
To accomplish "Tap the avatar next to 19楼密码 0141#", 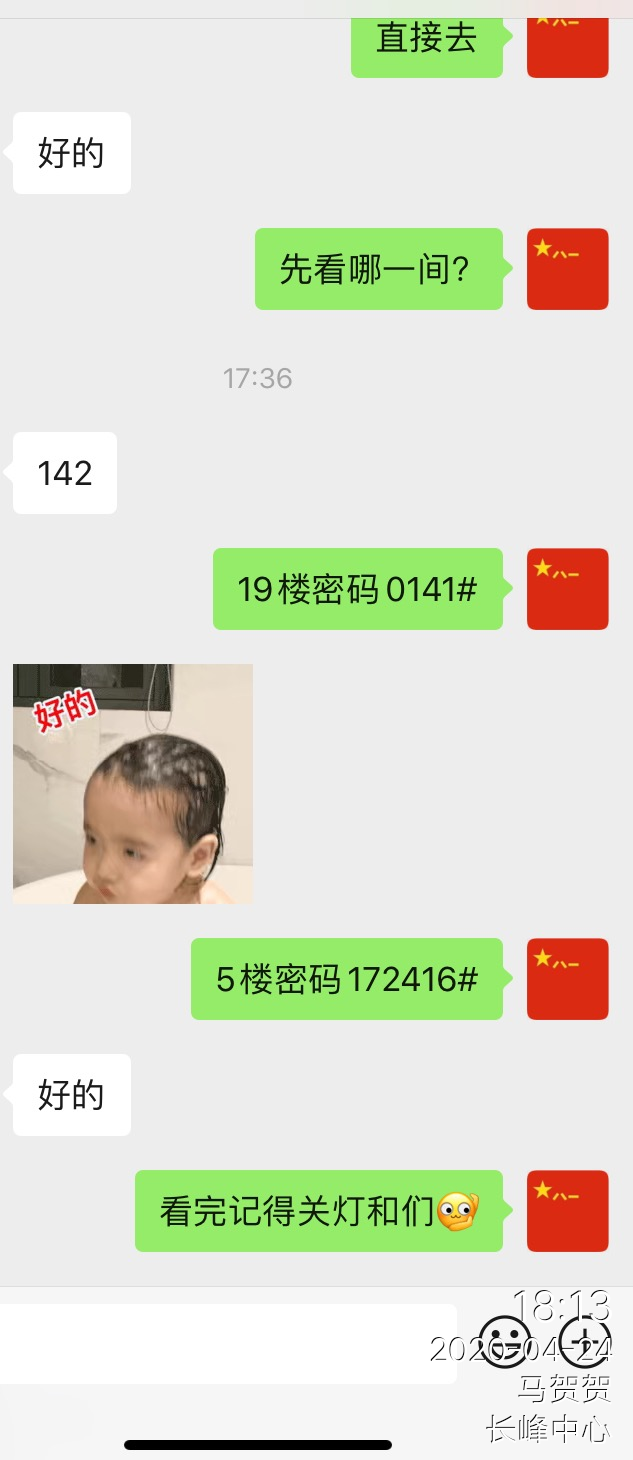I will [568, 589].
